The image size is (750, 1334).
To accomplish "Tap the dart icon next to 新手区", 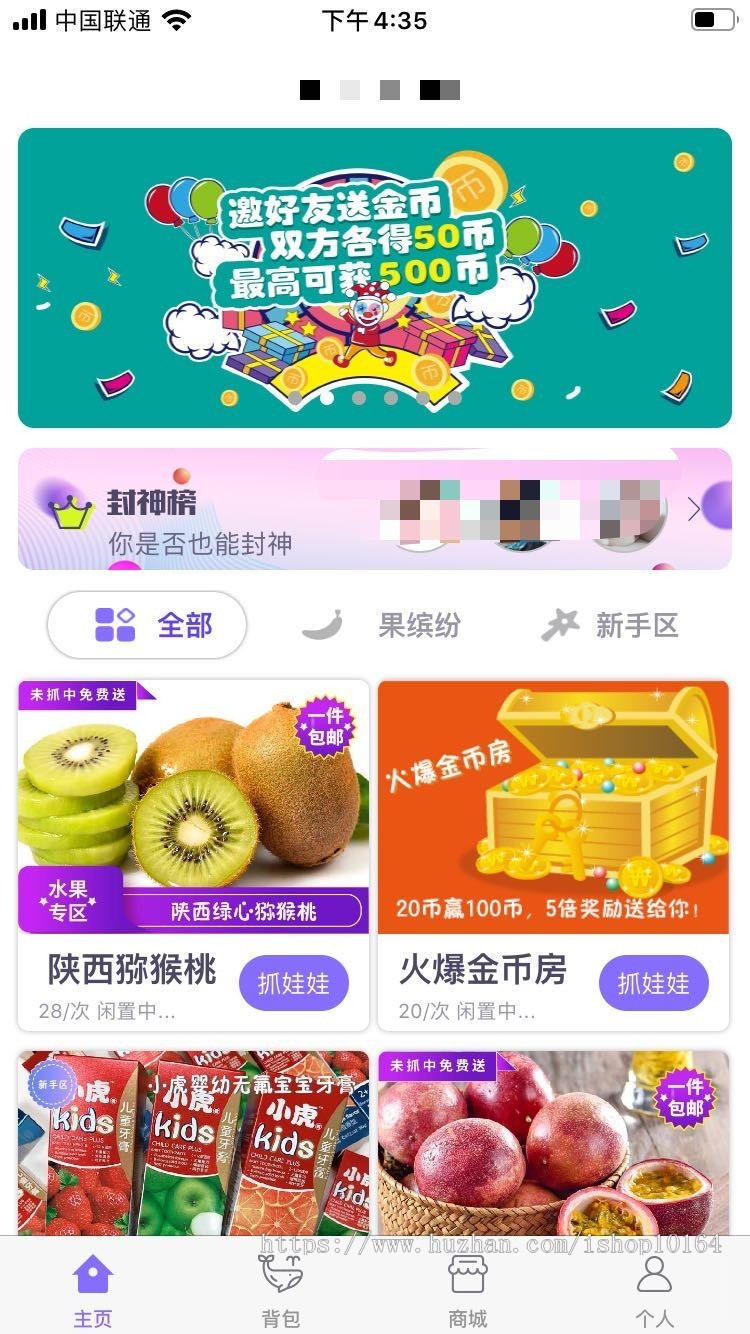I will tap(562, 624).
